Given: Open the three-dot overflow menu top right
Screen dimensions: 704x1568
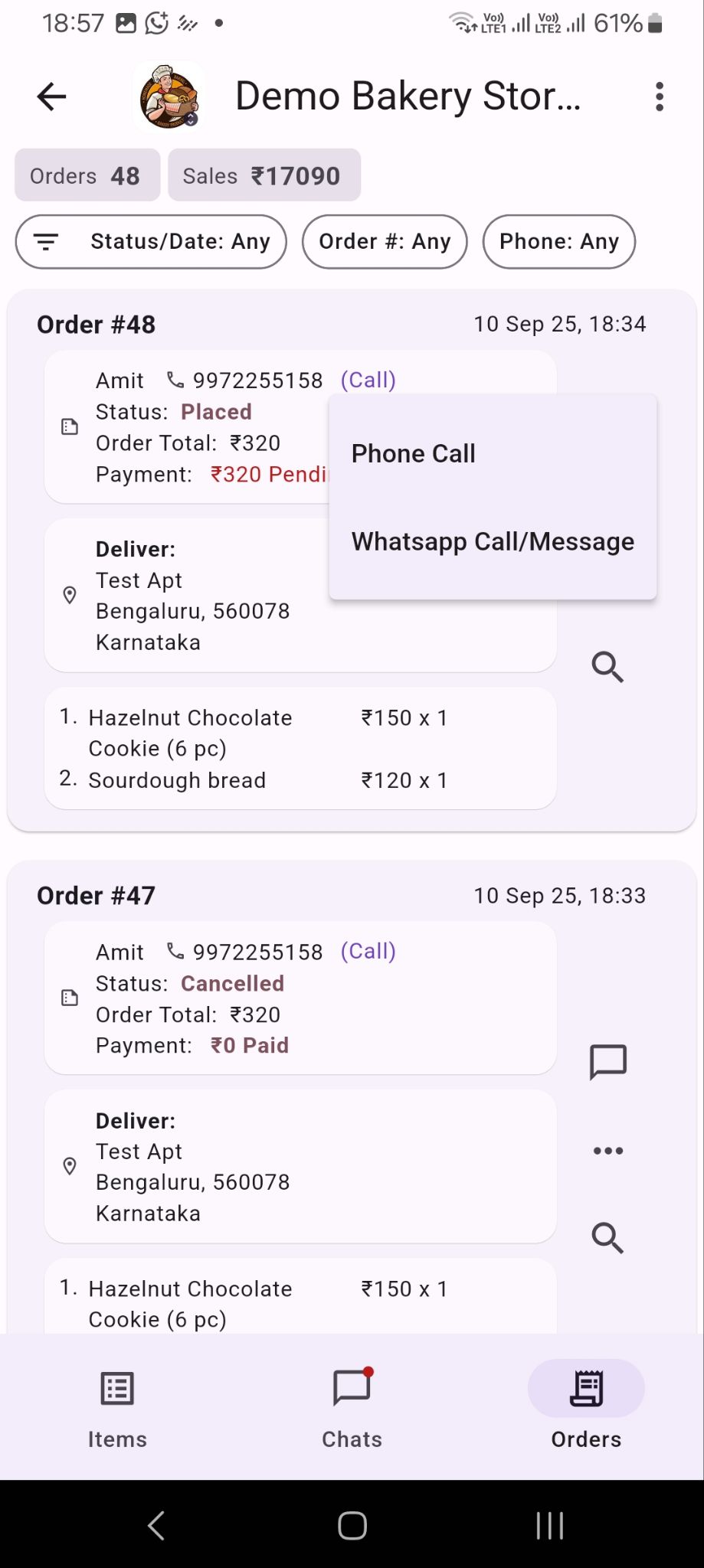Looking at the screenshot, I should point(659,96).
